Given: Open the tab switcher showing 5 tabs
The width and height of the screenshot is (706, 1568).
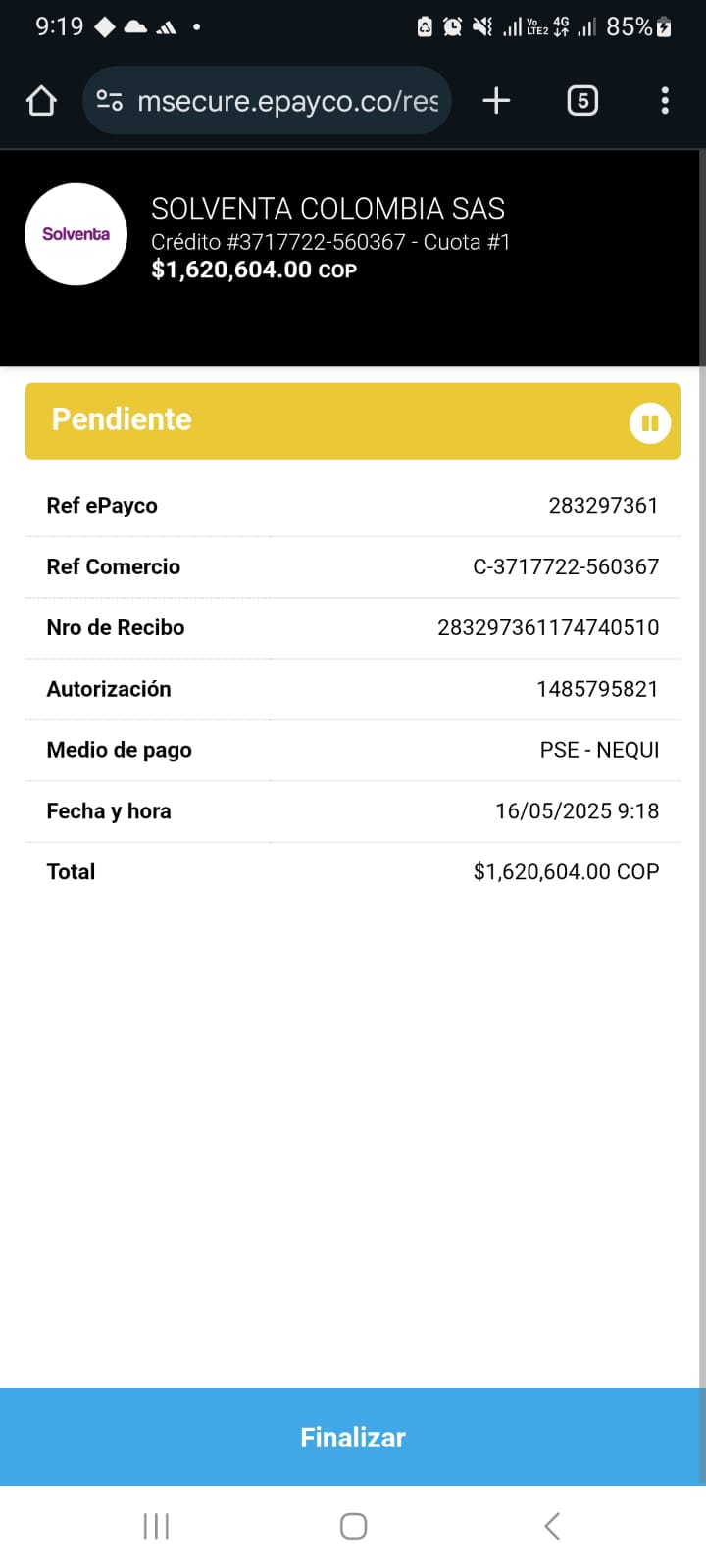Looking at the screenshot, I should (x=582, y=101).
